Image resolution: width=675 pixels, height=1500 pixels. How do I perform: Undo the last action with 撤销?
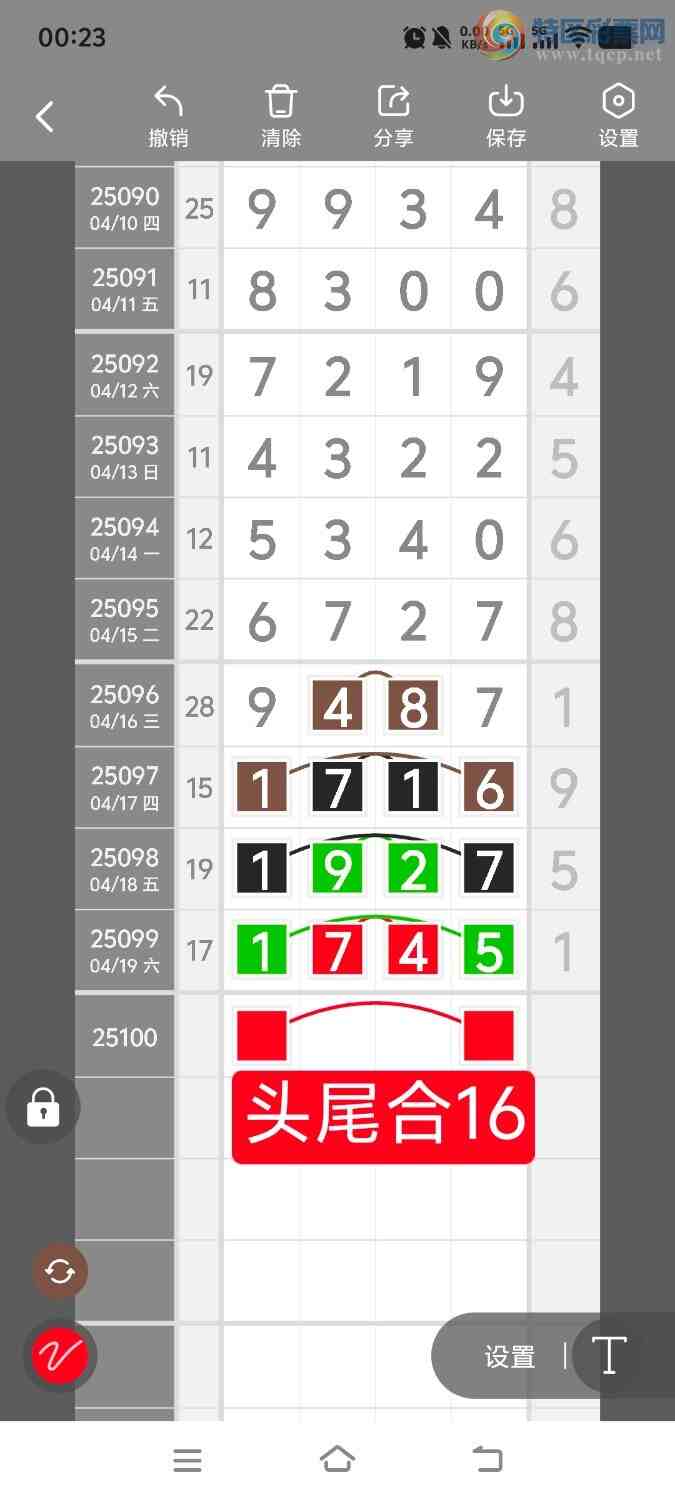pyautogui.click(x=168, y=117)
